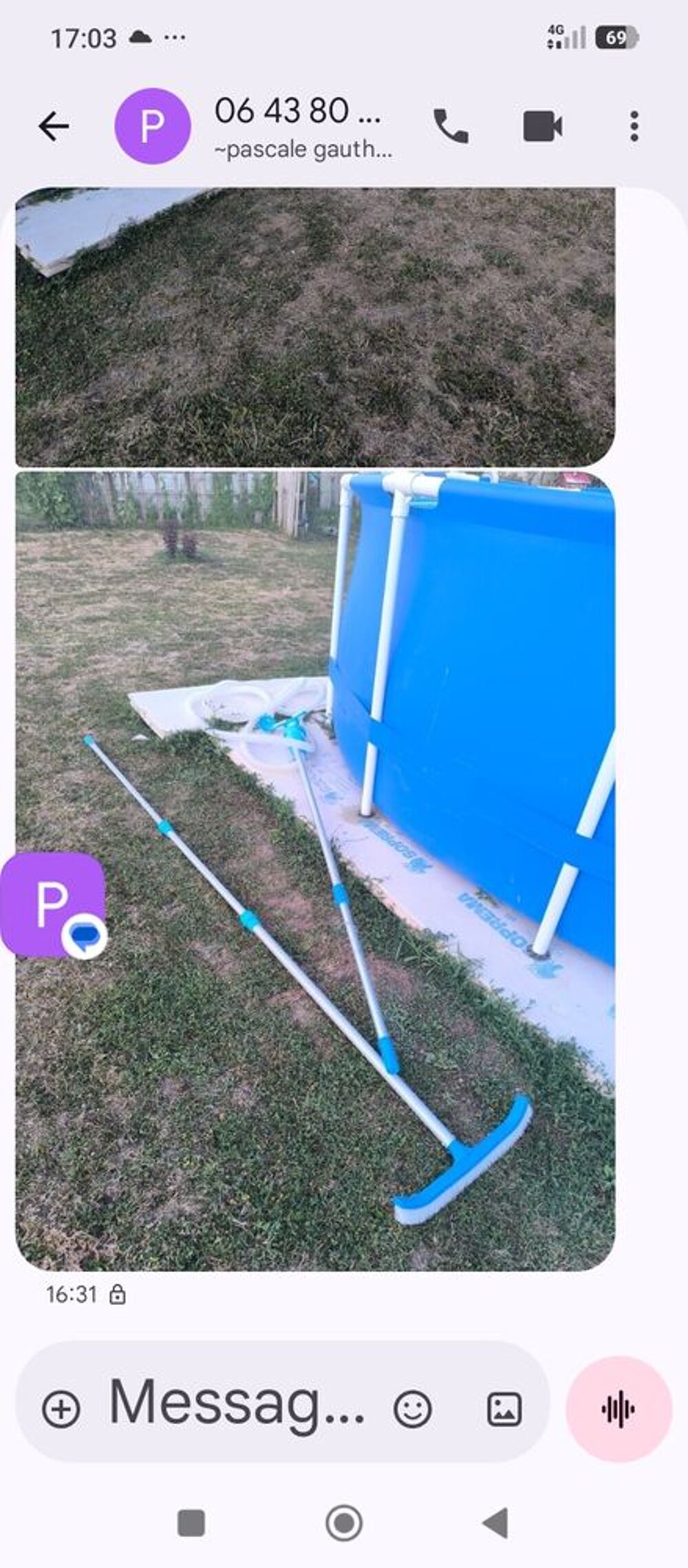Open the emoji picker
688x1568 pixels.
pyautogui.click(x=413, y=1409)
